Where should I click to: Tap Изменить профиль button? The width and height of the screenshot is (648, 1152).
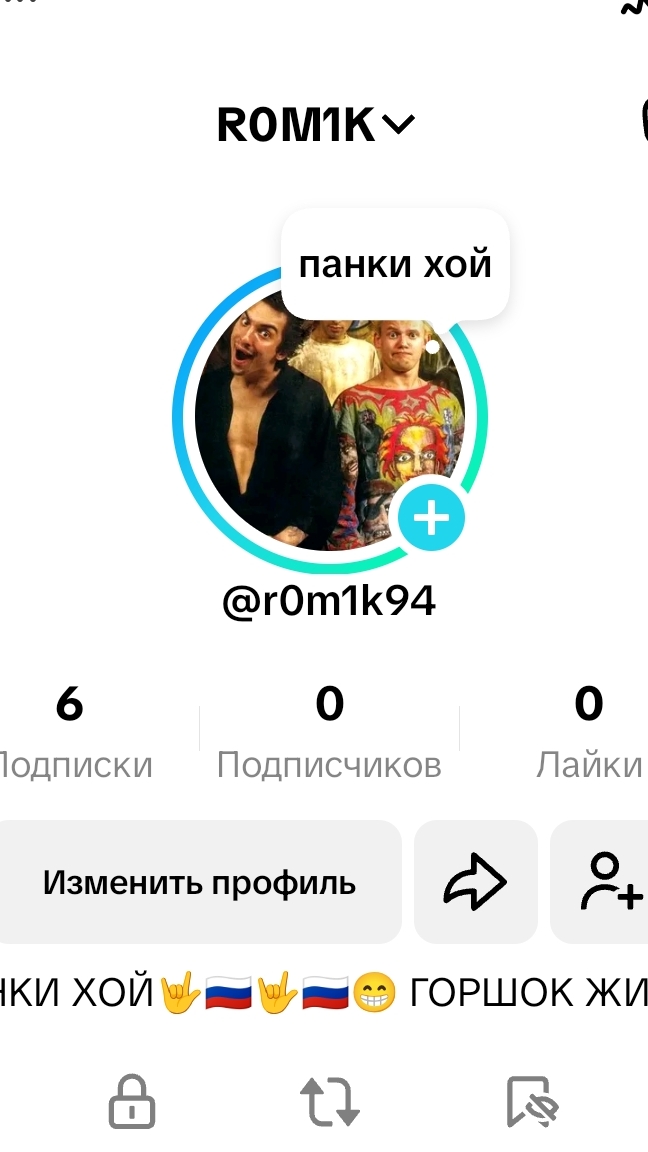[199, 883]
